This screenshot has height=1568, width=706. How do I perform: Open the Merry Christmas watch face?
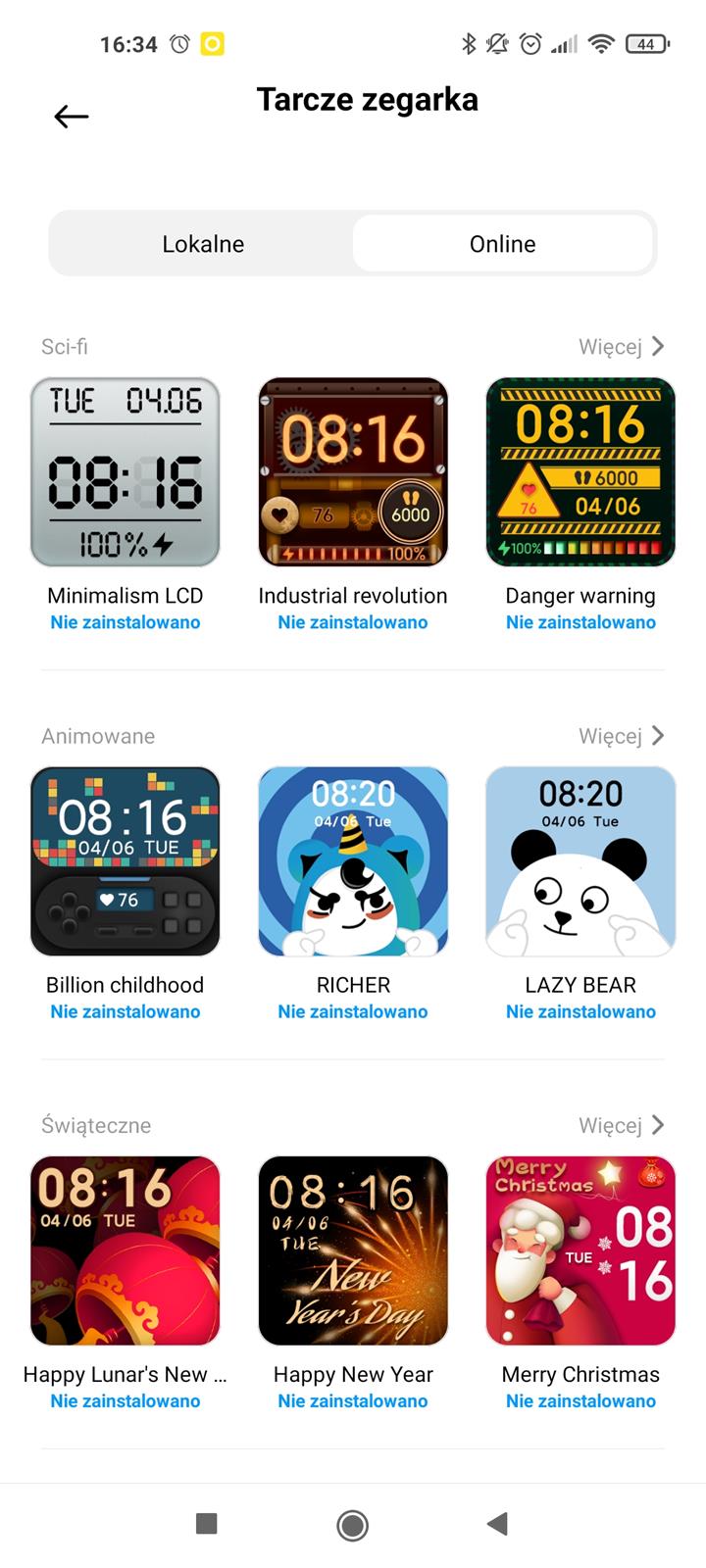pos(580,1250)
